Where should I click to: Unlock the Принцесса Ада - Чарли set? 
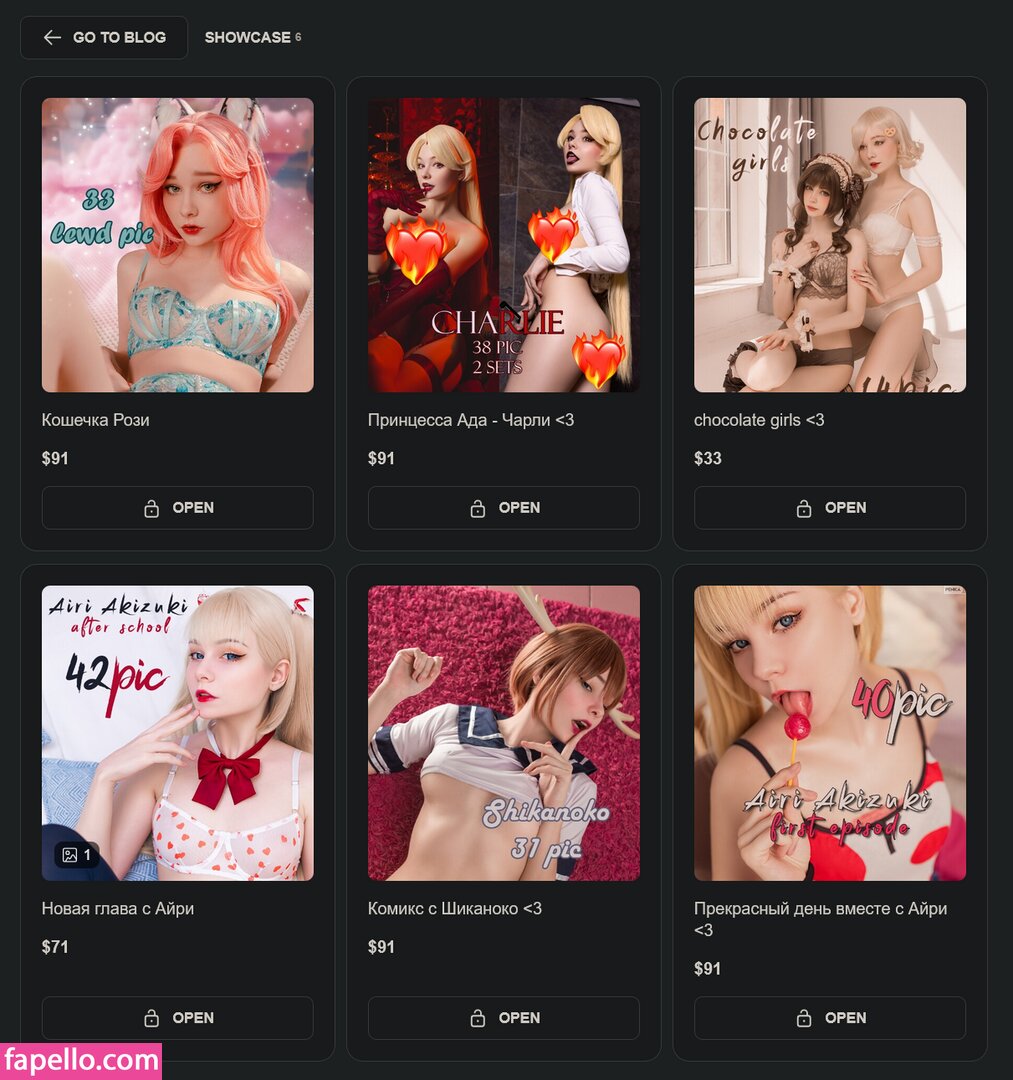click(503, 508)
